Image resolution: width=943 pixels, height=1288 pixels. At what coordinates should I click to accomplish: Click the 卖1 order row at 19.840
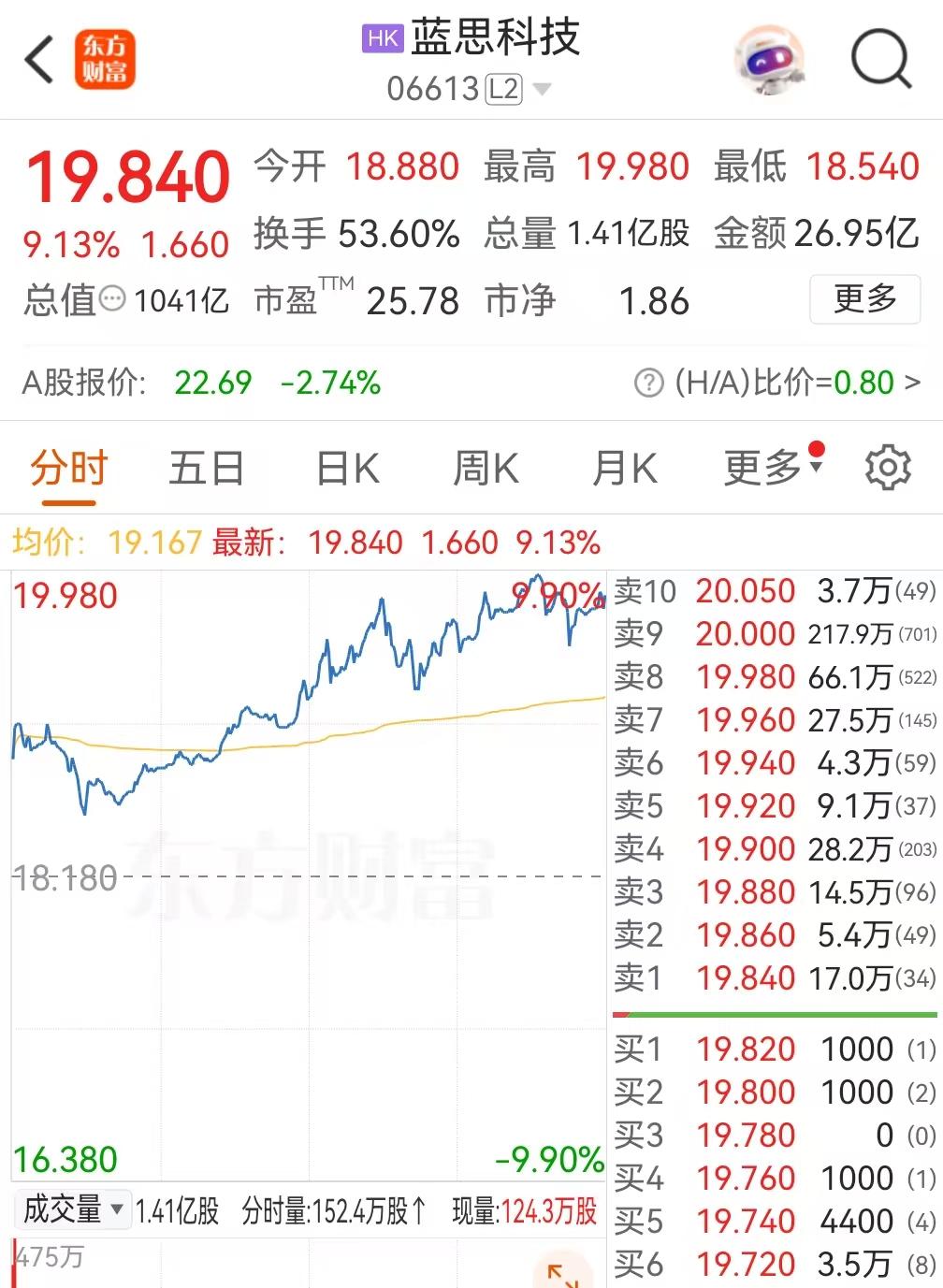[x=775, y=977]
